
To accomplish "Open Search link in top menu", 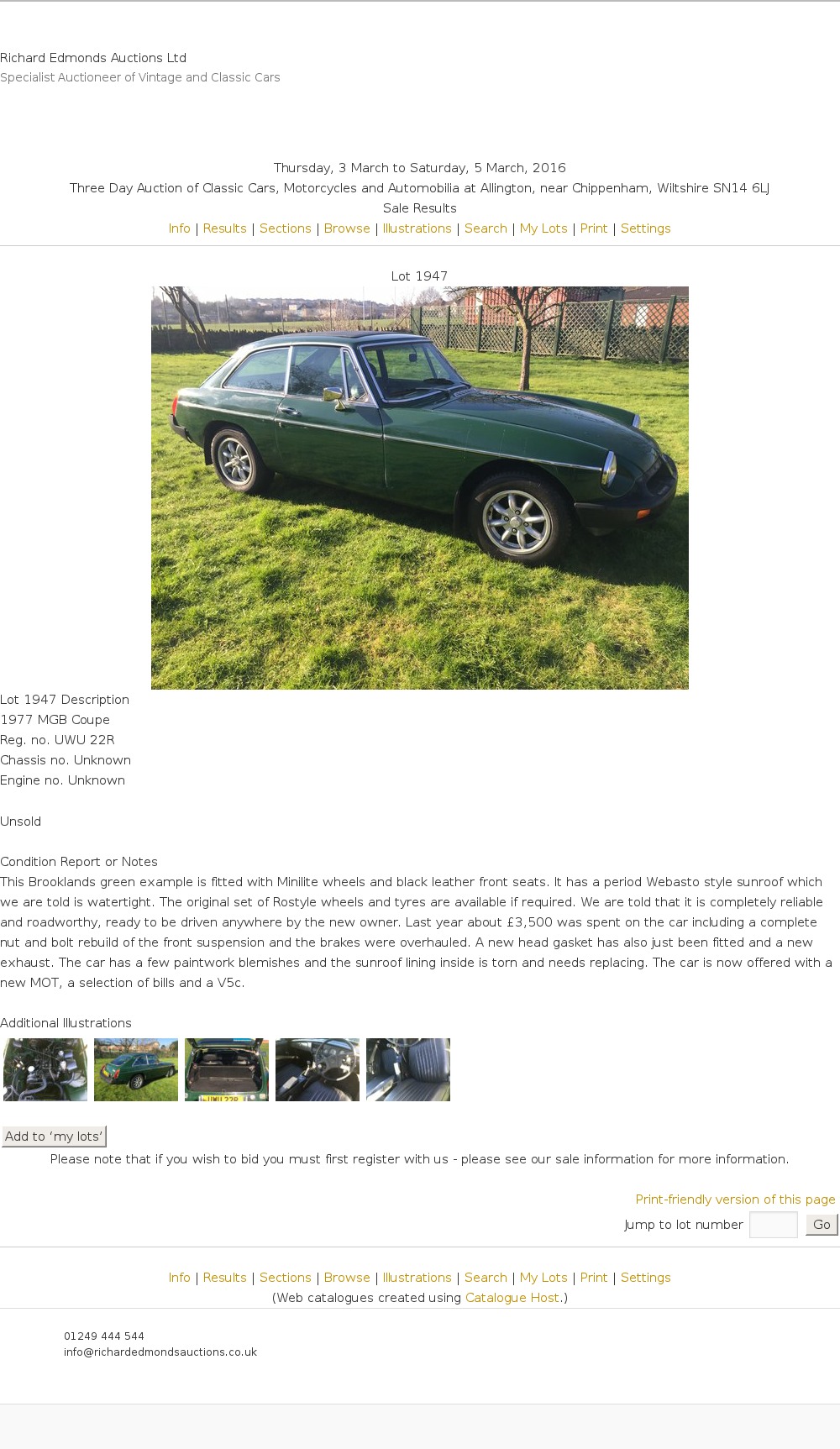I will (x=486, y=228).
